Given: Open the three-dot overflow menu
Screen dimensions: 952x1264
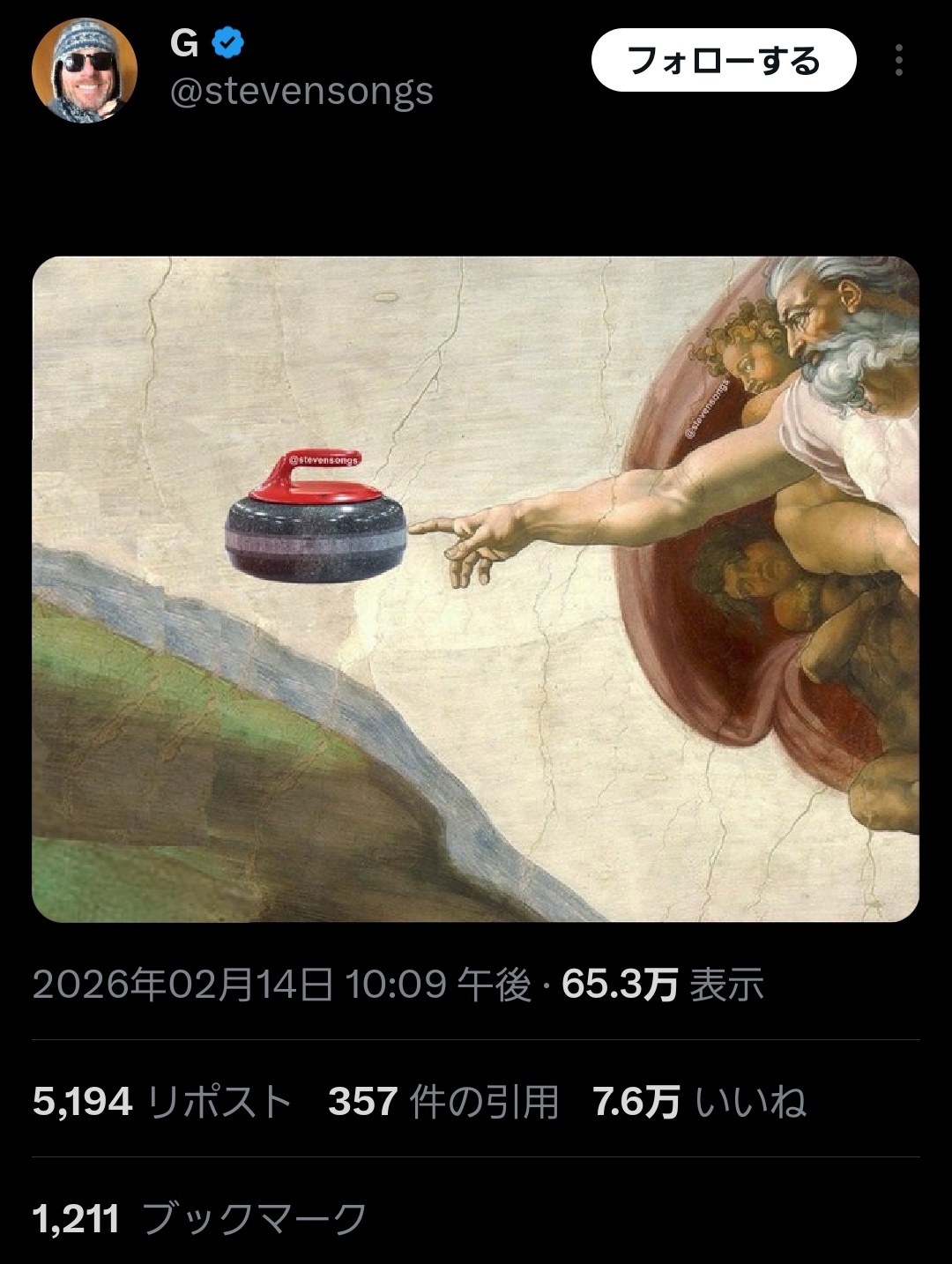Looking at the screenshot, I should [x=898, y=61].
